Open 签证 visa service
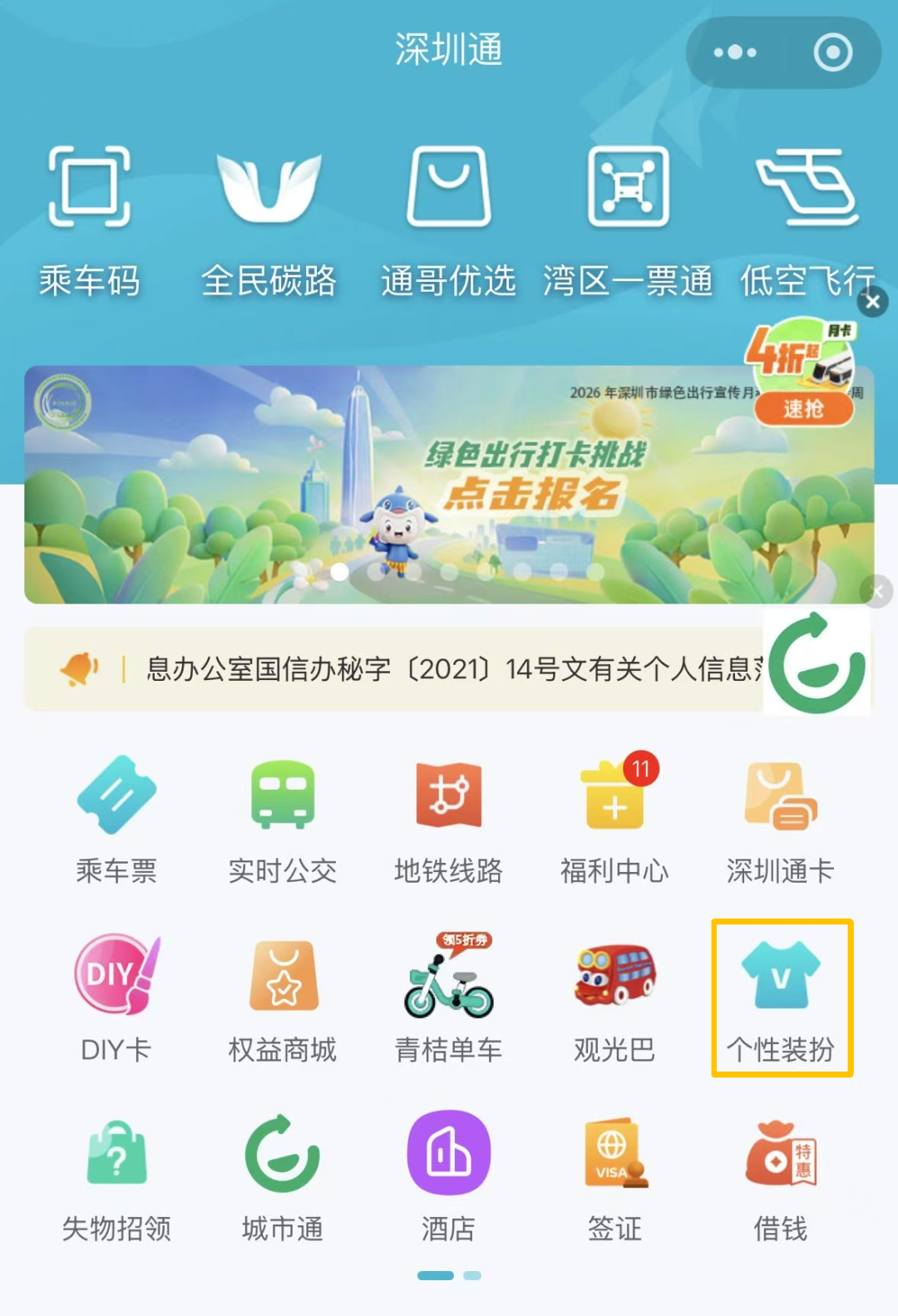The width and height of the screenshot is (898, 1316). tap(615, 1177)
